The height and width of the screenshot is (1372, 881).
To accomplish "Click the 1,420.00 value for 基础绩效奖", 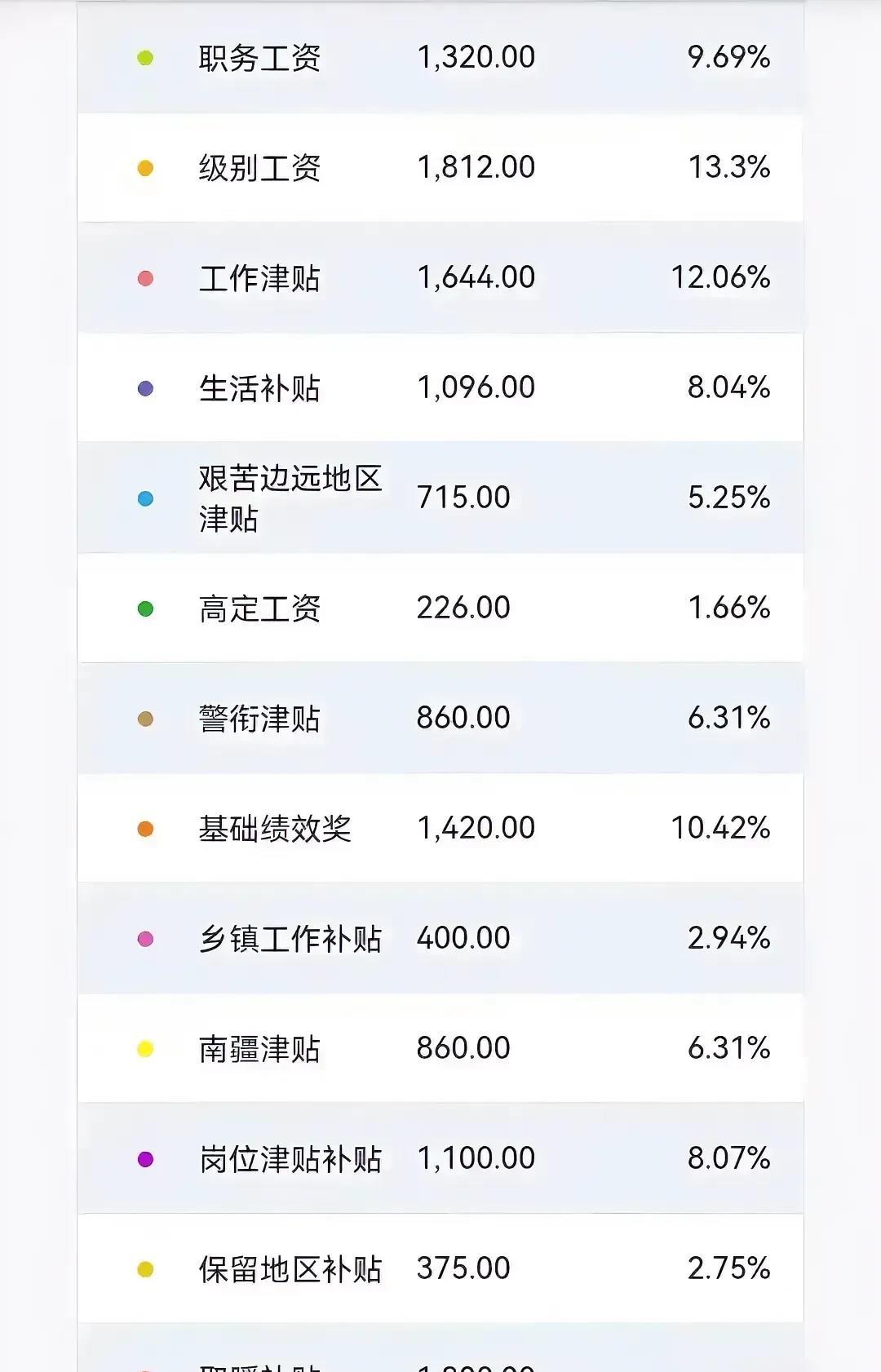I will click(x=476, y=828).
